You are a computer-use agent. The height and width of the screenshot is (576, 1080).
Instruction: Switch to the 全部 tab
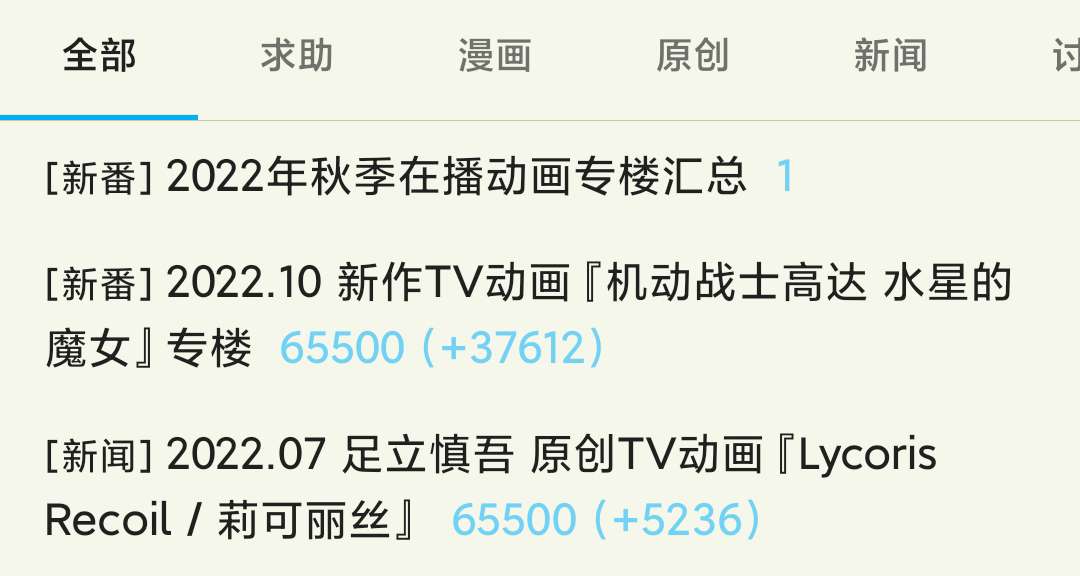tap(99, 57)
